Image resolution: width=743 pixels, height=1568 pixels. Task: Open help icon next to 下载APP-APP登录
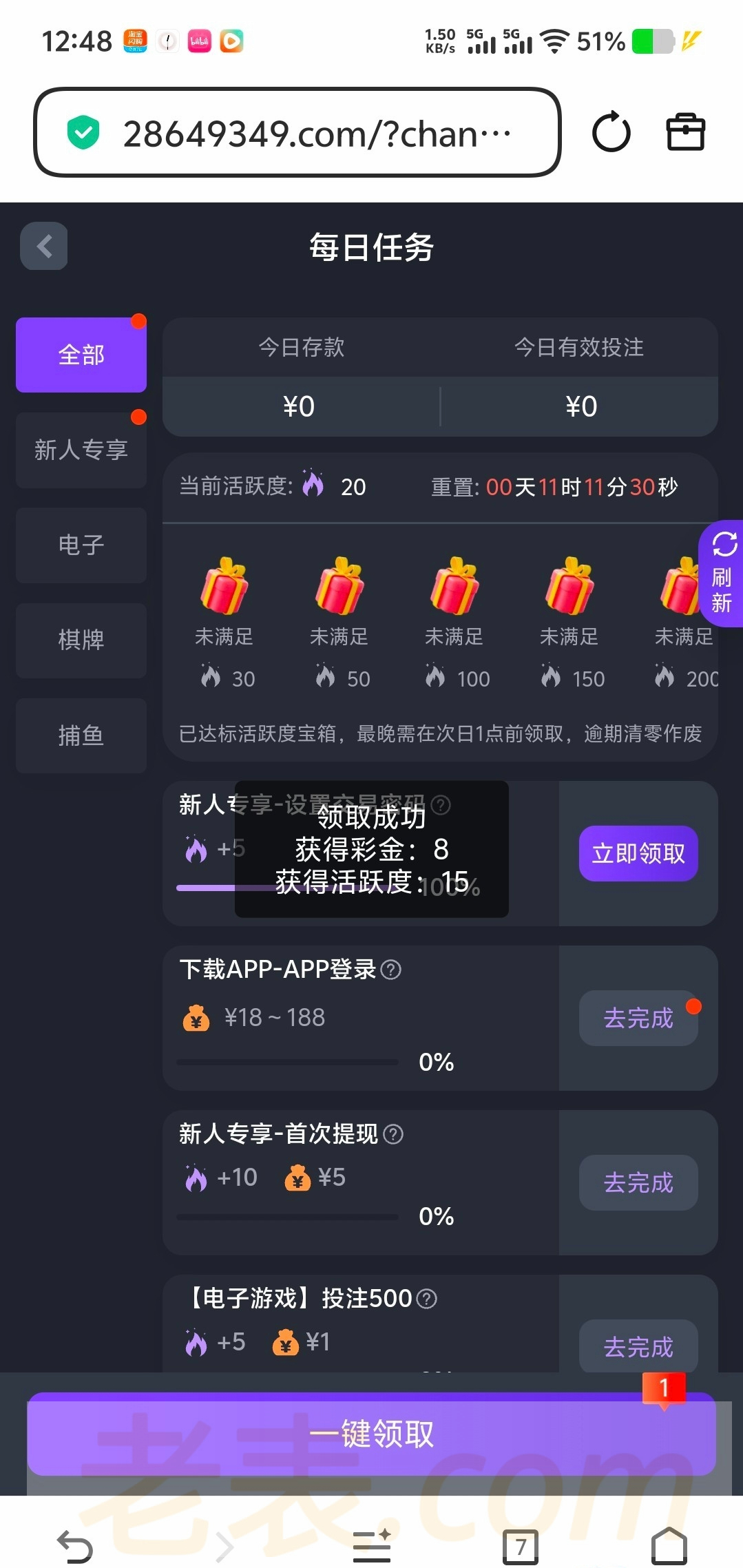(x=391, y=970)
